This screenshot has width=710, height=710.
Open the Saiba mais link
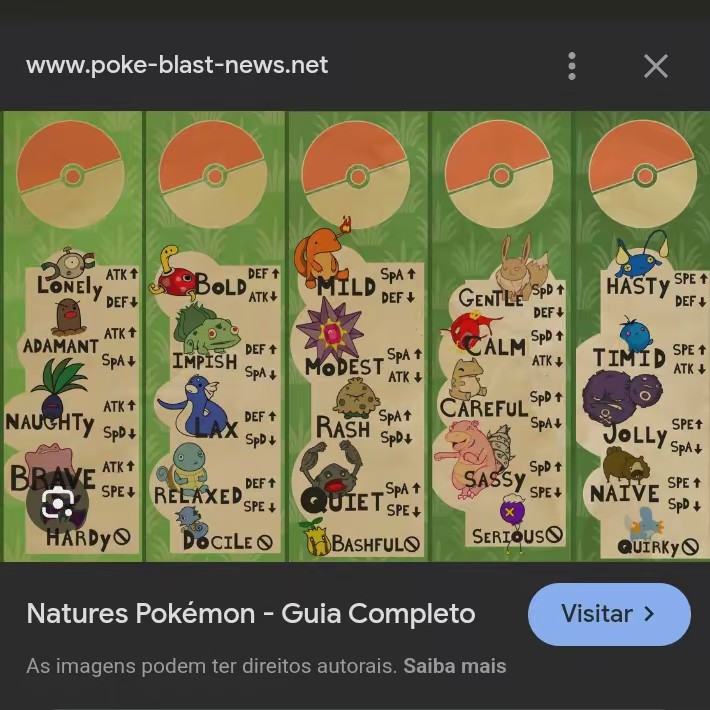tap(455, 666)
